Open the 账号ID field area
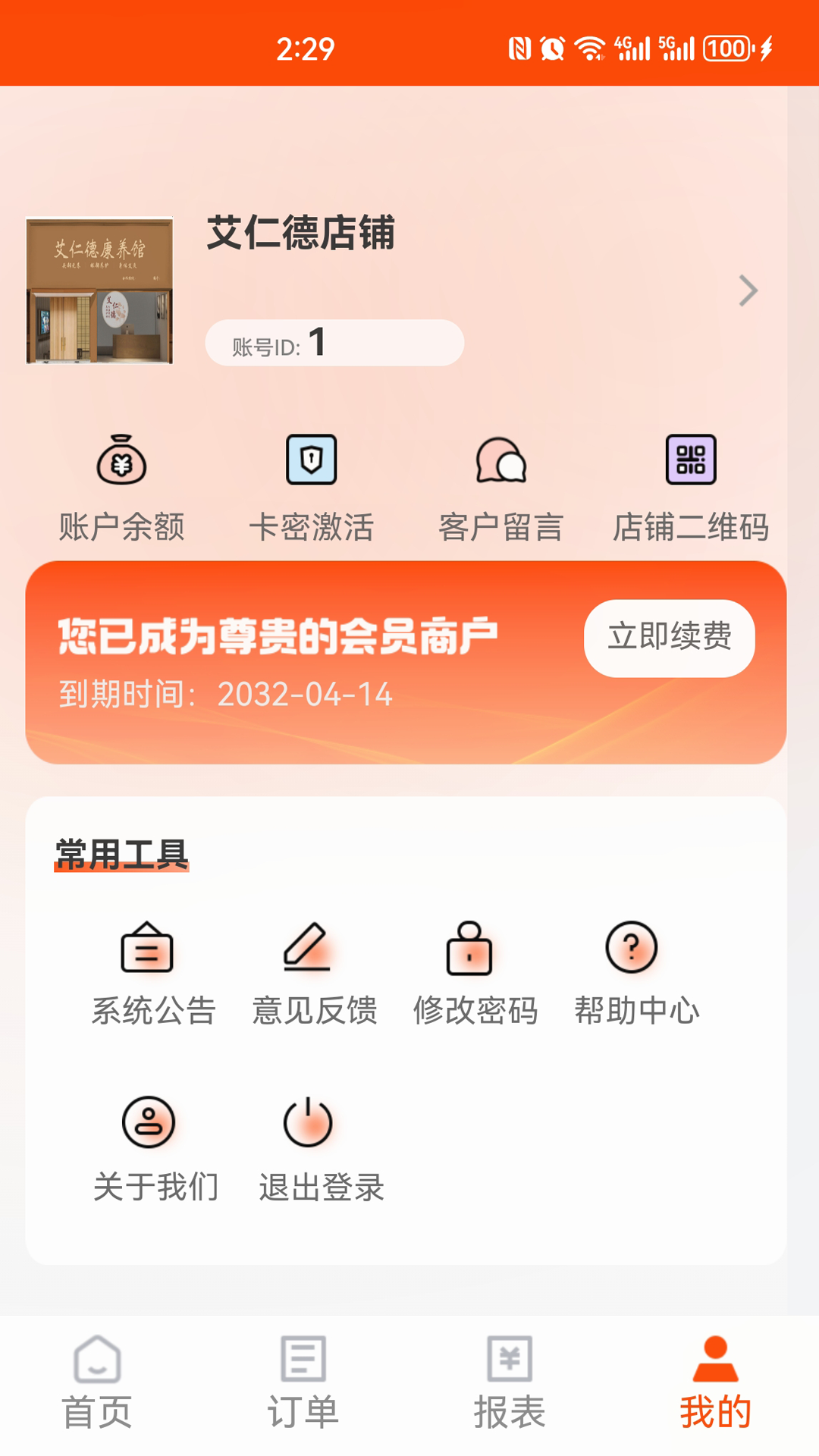The height and width of the screenshot is (1456, 819). (334, 342)
